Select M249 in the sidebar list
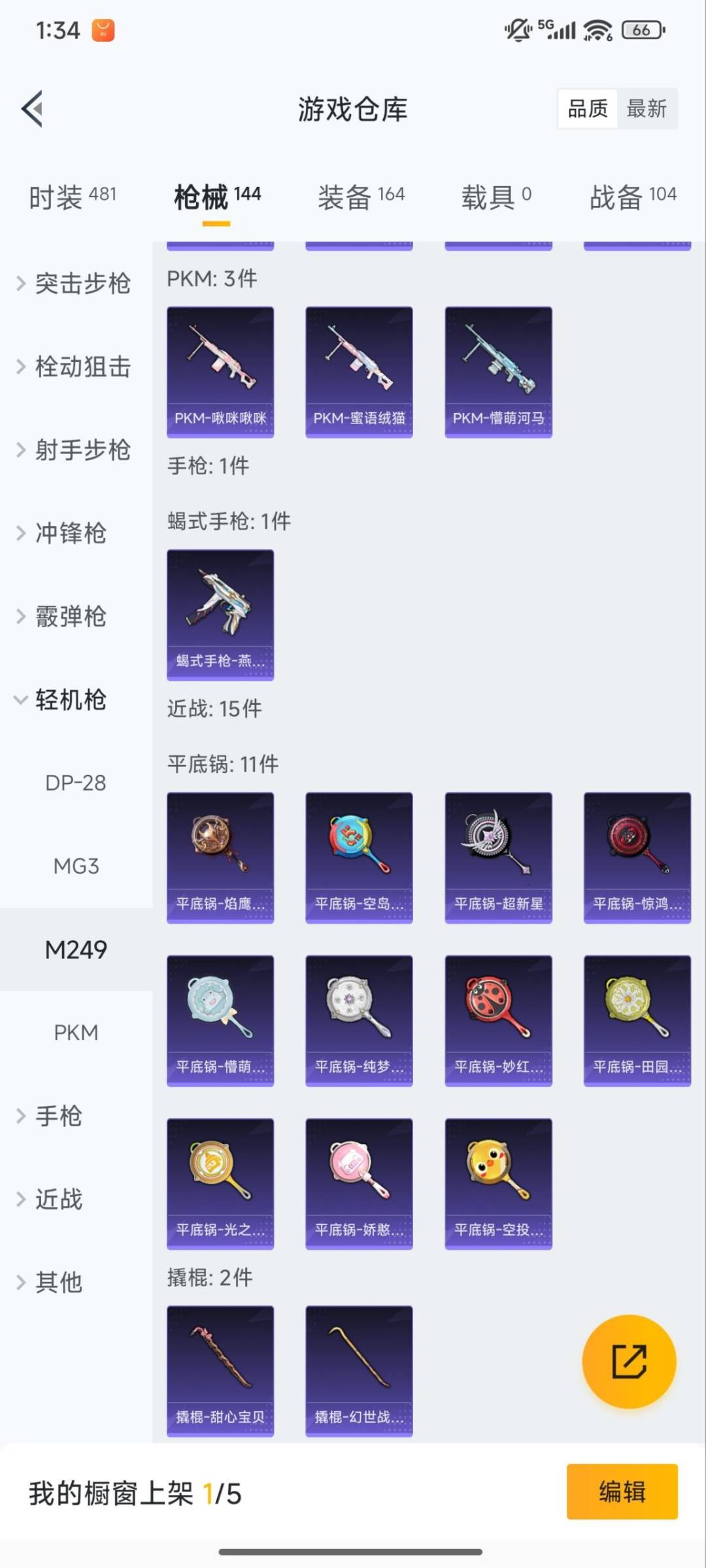The image size is (706, 1568). [76, 949]
